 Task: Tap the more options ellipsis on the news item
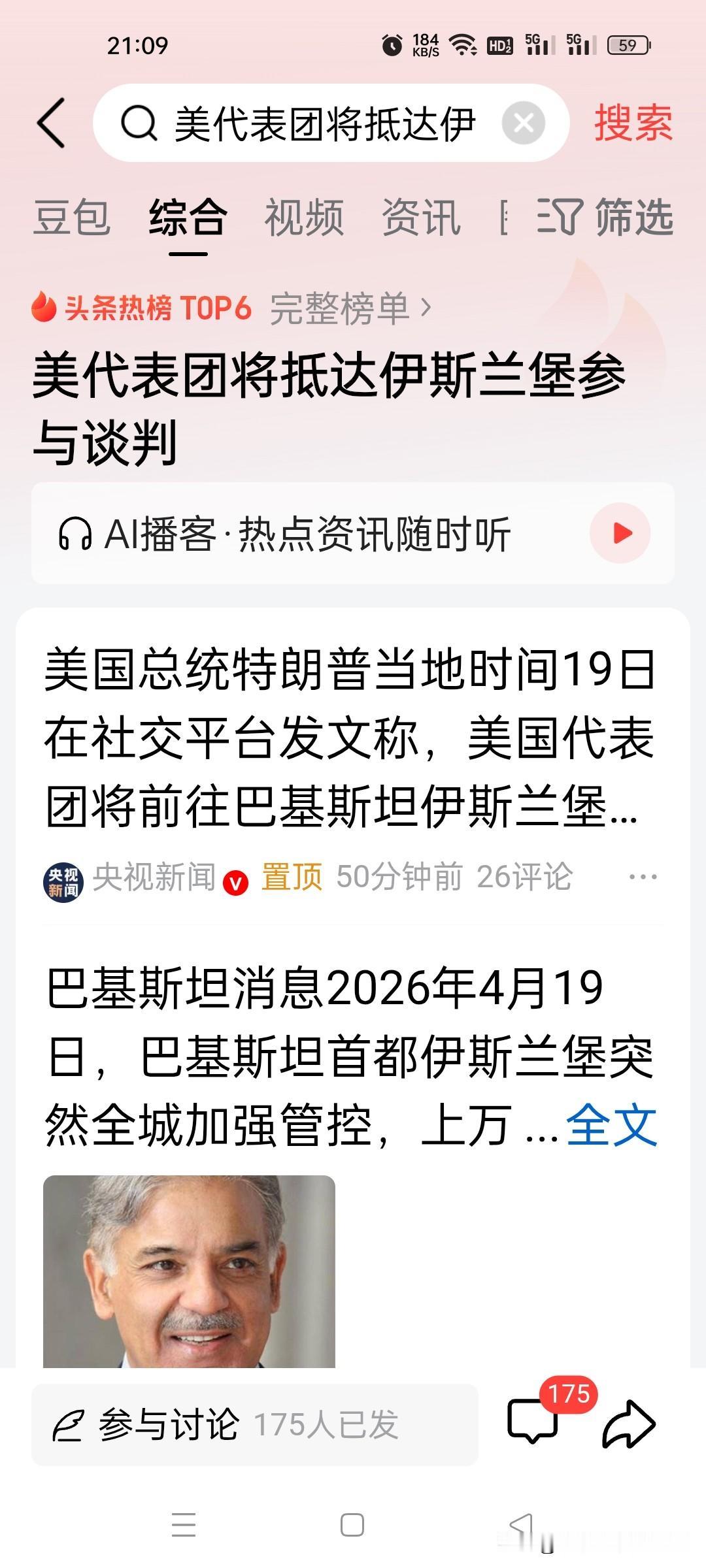pos(644,879)
